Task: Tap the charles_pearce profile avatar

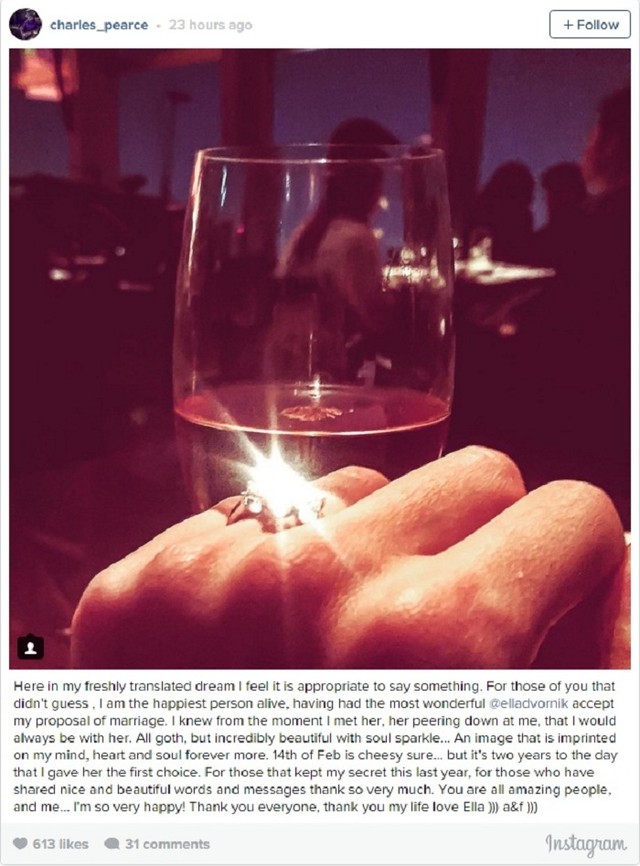Action: tap(25, 24)
